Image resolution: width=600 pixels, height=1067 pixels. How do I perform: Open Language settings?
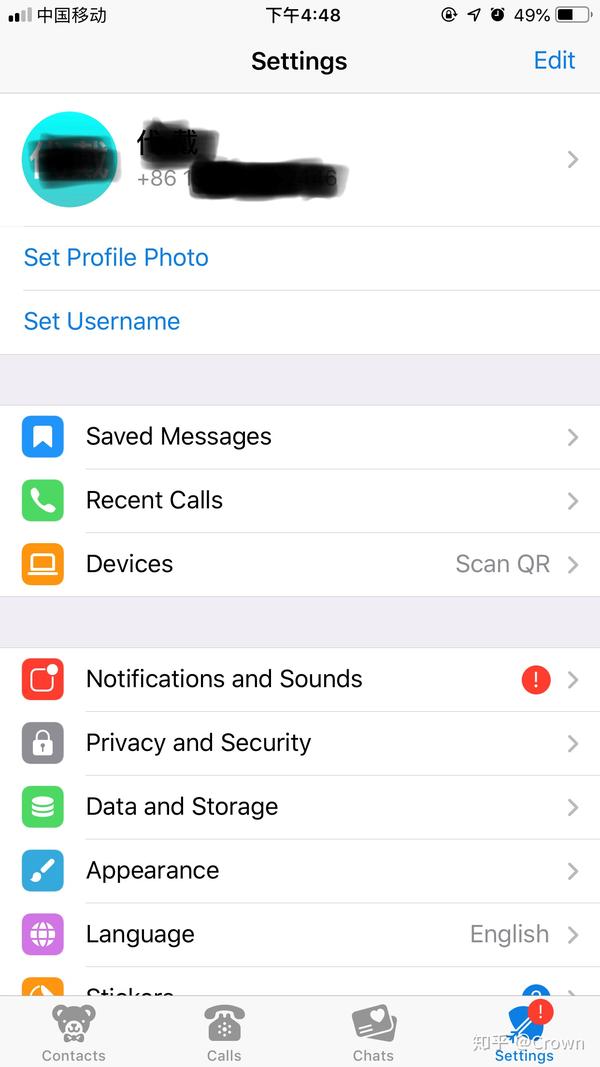[300, 936]
